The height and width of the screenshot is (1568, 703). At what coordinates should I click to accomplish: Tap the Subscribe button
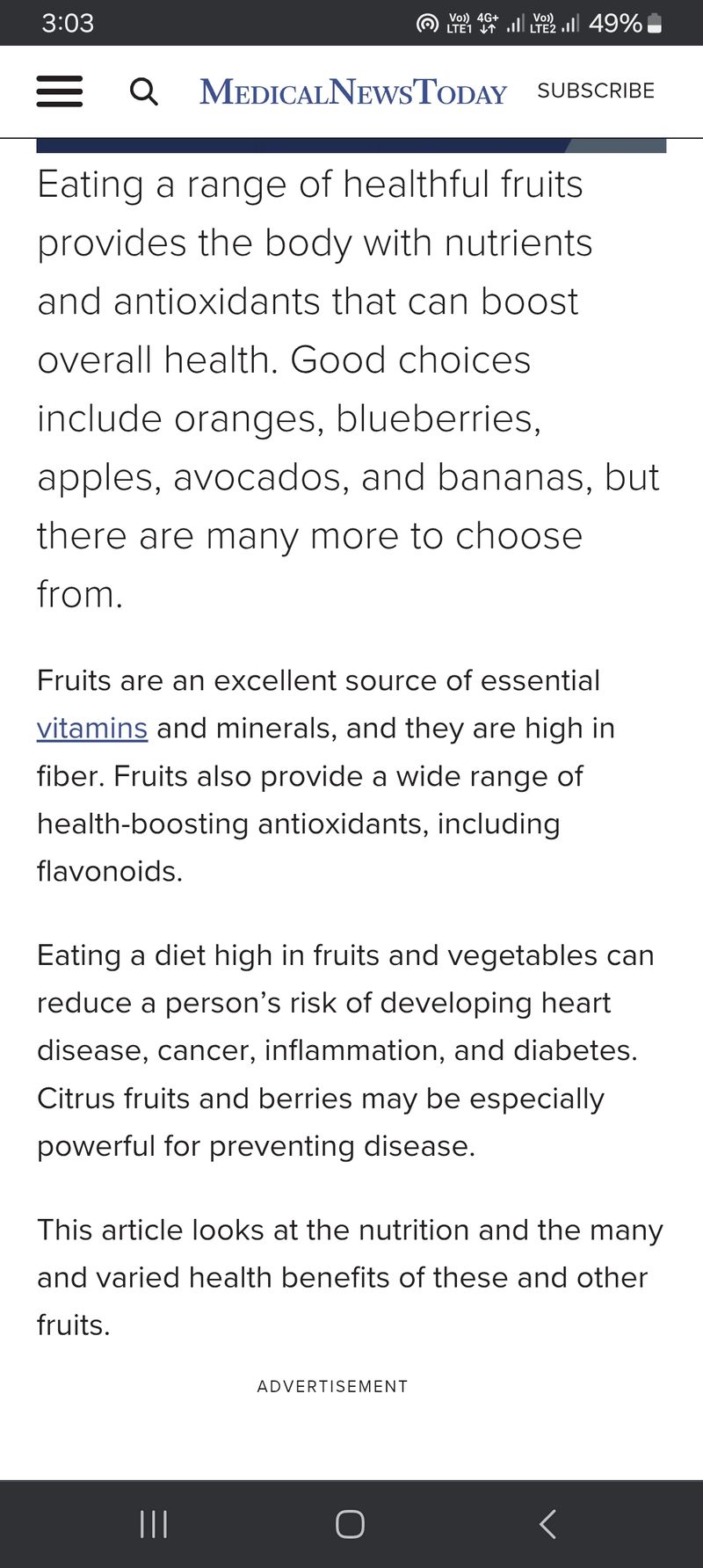tap(596, 91)
